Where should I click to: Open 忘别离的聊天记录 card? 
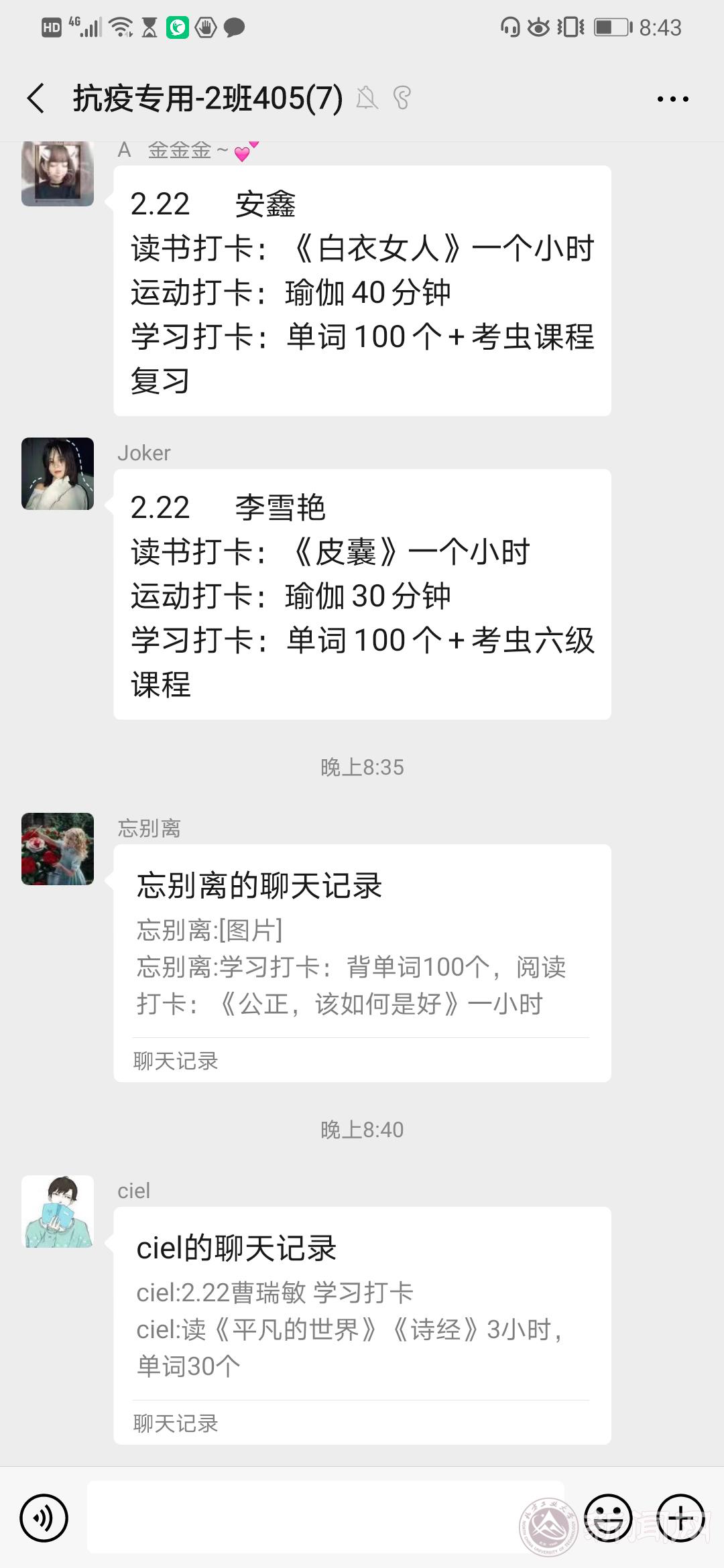pos(362,963)
